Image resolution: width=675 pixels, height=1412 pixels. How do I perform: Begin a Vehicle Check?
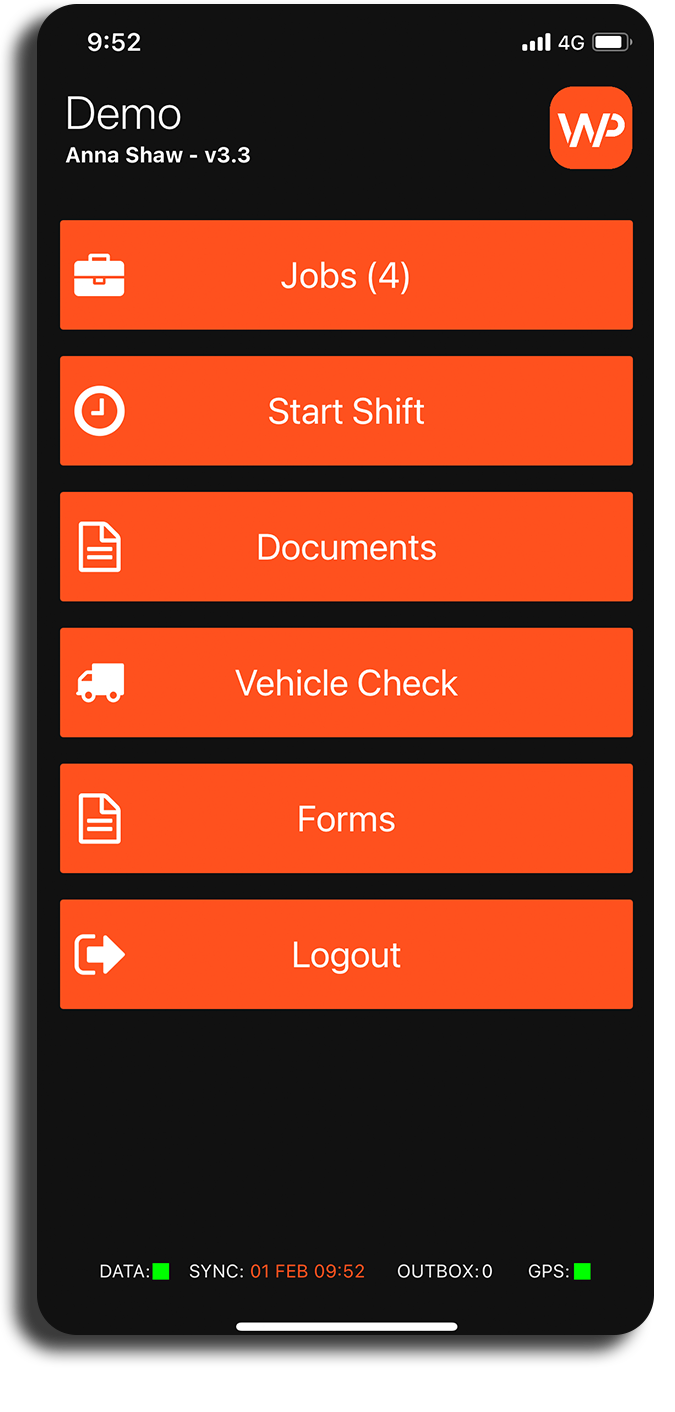pos(346,683)
